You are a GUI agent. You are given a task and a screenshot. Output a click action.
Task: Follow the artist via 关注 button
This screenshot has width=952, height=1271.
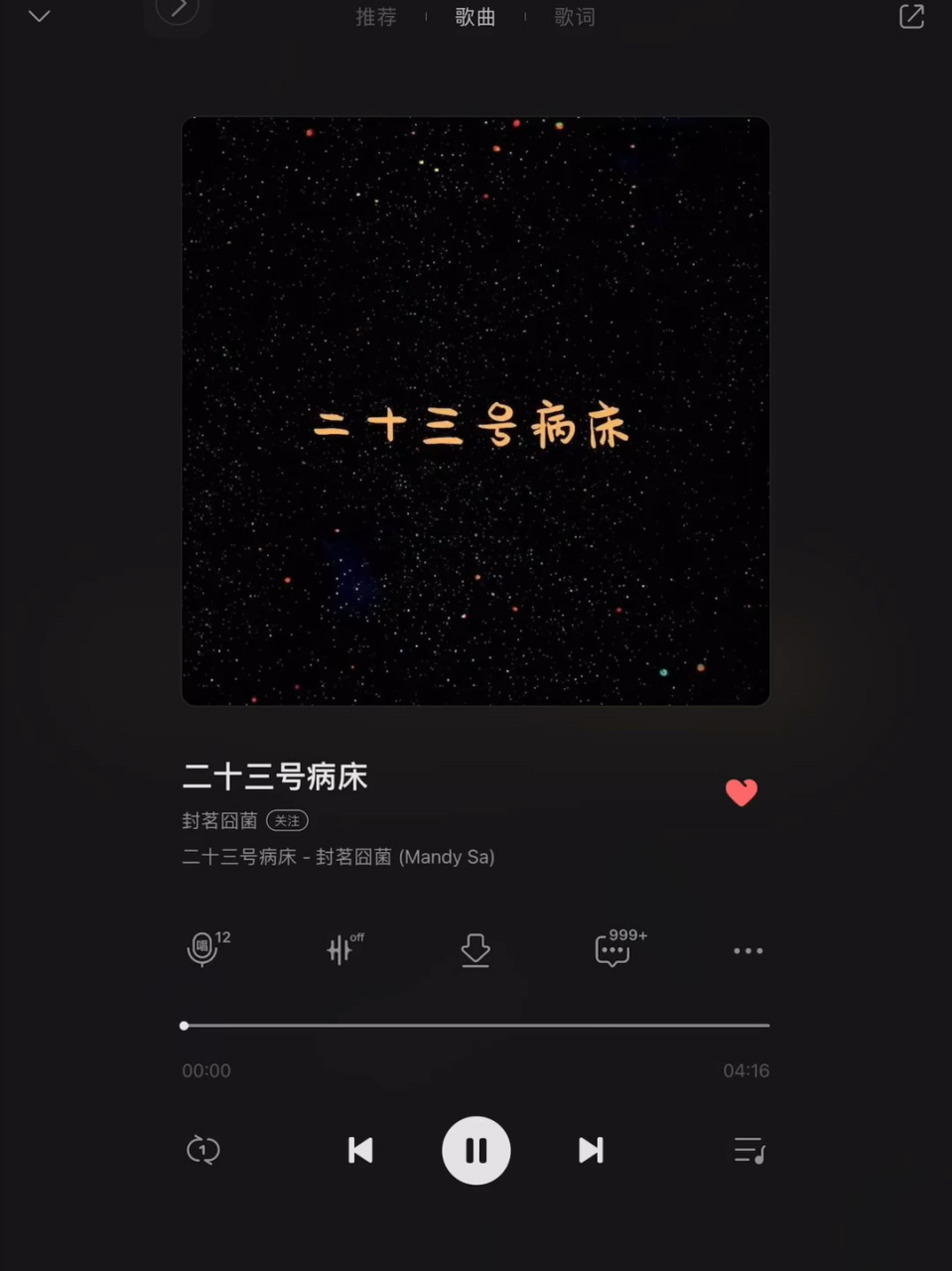click(287, 821)
